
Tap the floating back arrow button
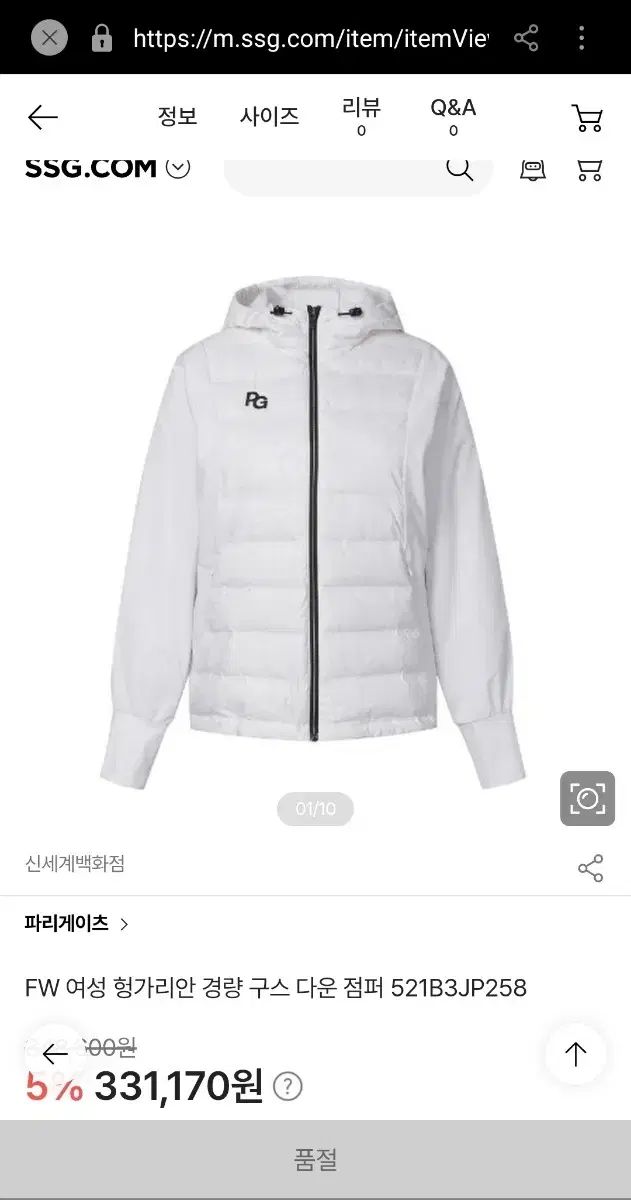(55, 1054)
